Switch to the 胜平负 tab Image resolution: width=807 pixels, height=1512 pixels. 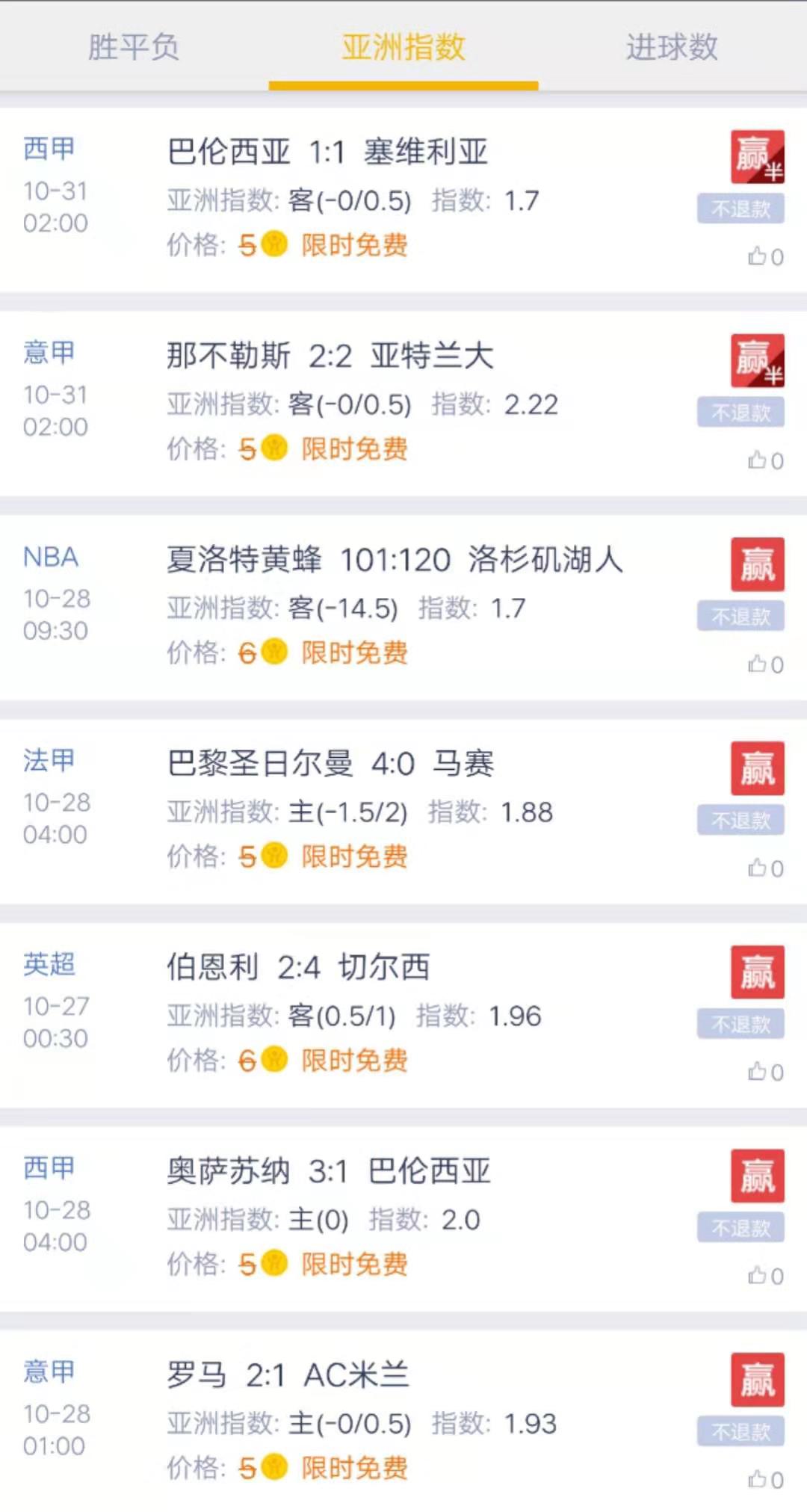coord(134,47)
